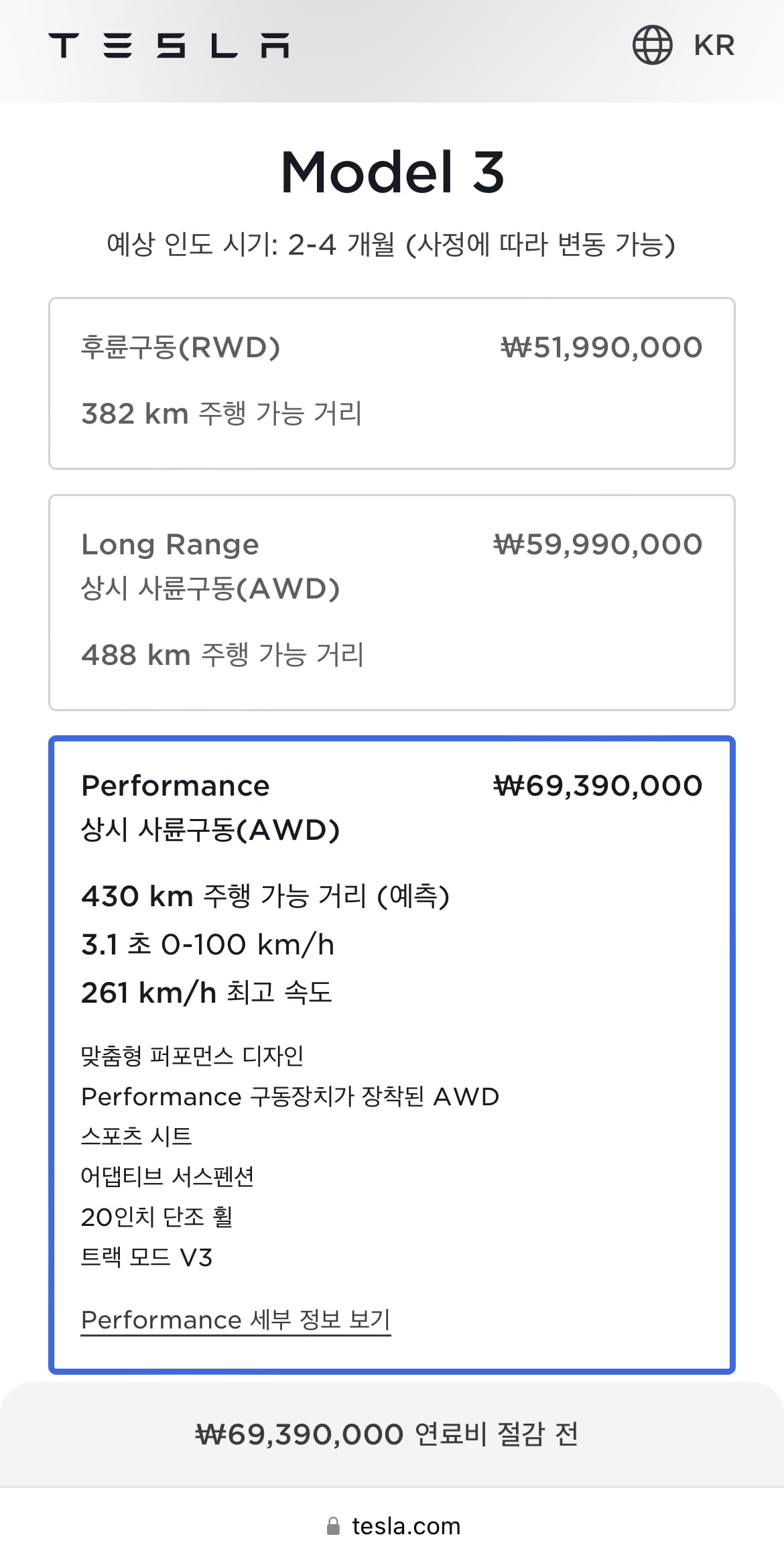784x1547 pixels.
Task: Select the 후륜구동(RWD) trim option
Action: (x=392, y=383)
